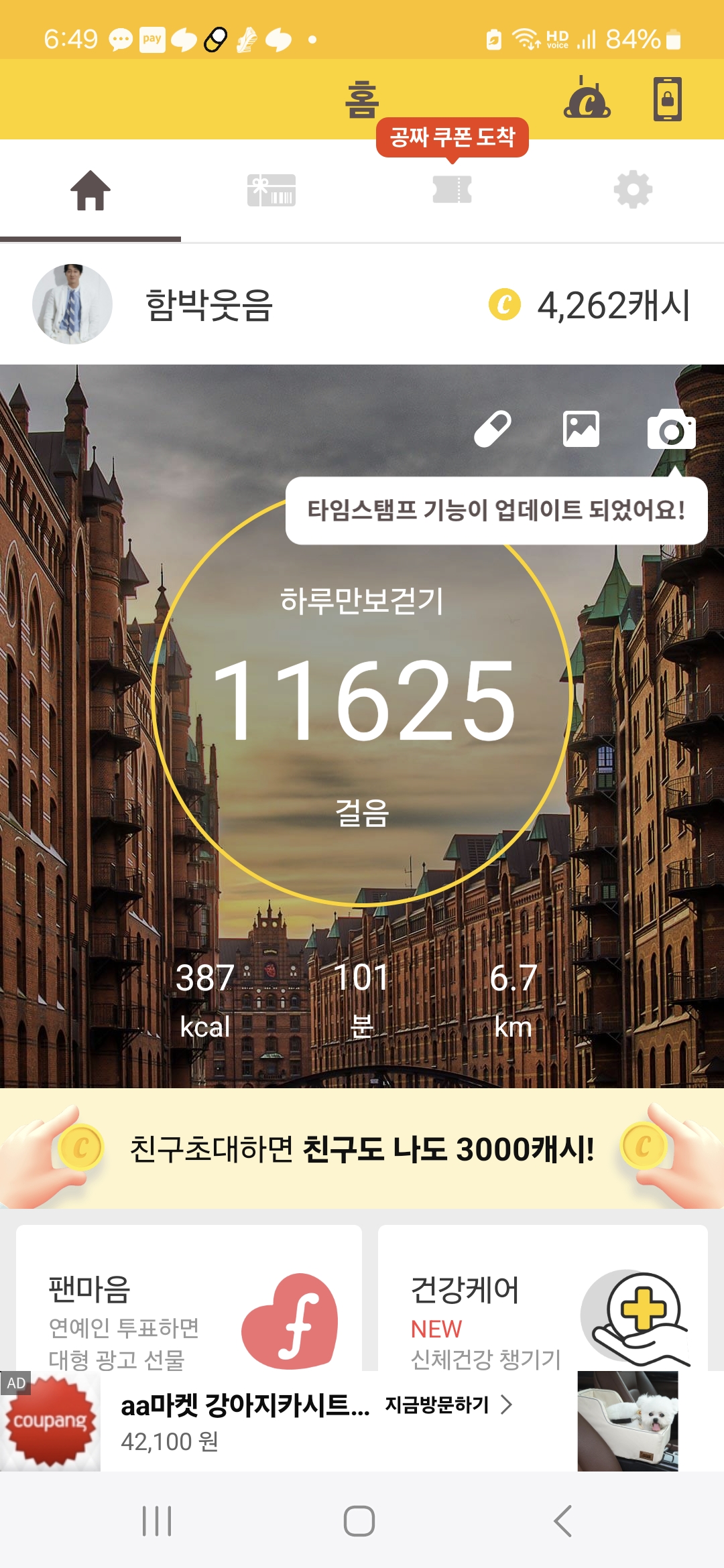Open the lock screen phone icon
Image resolution: width=724 pixels, height=1568 pixels.
click(668, 99)
